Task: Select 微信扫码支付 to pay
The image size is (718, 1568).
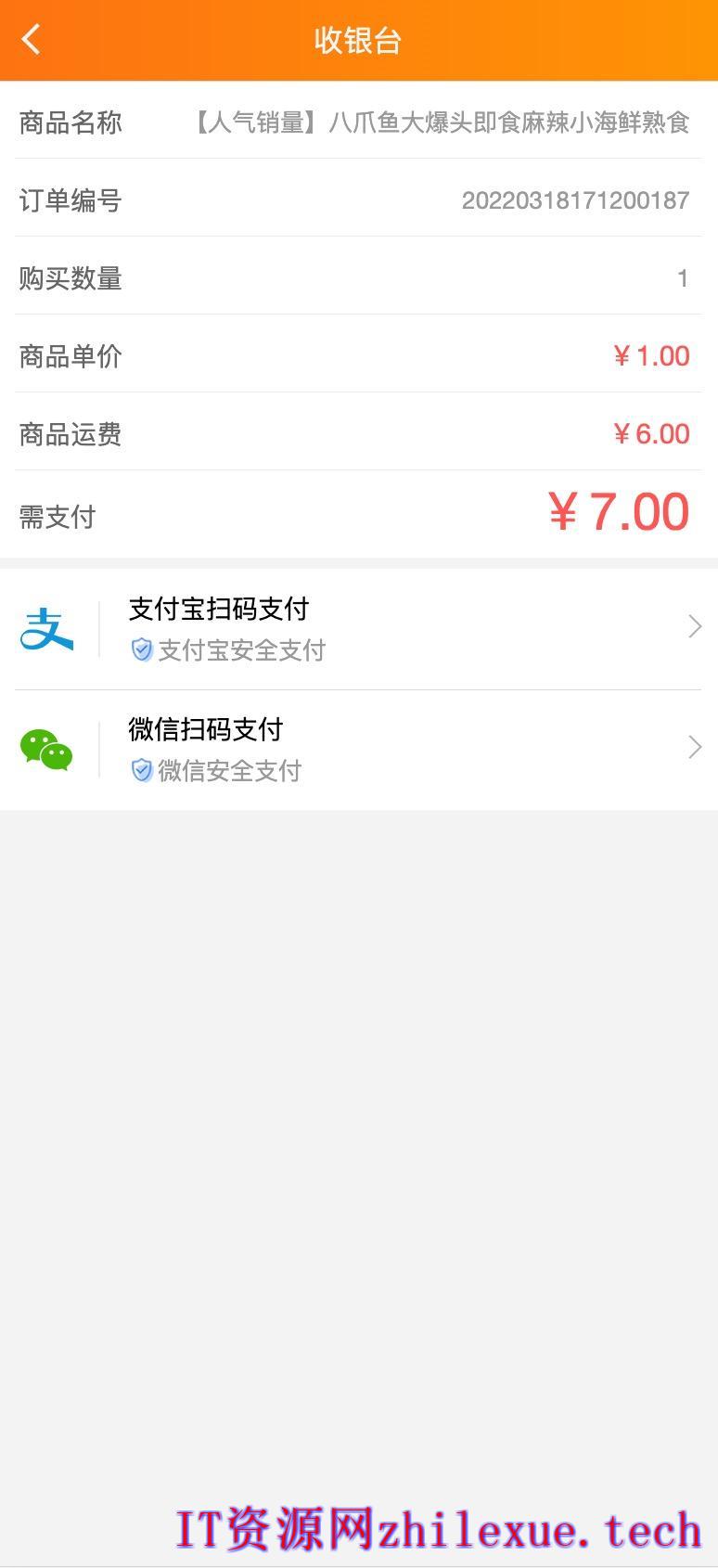Action: click(x=359, y=750)
